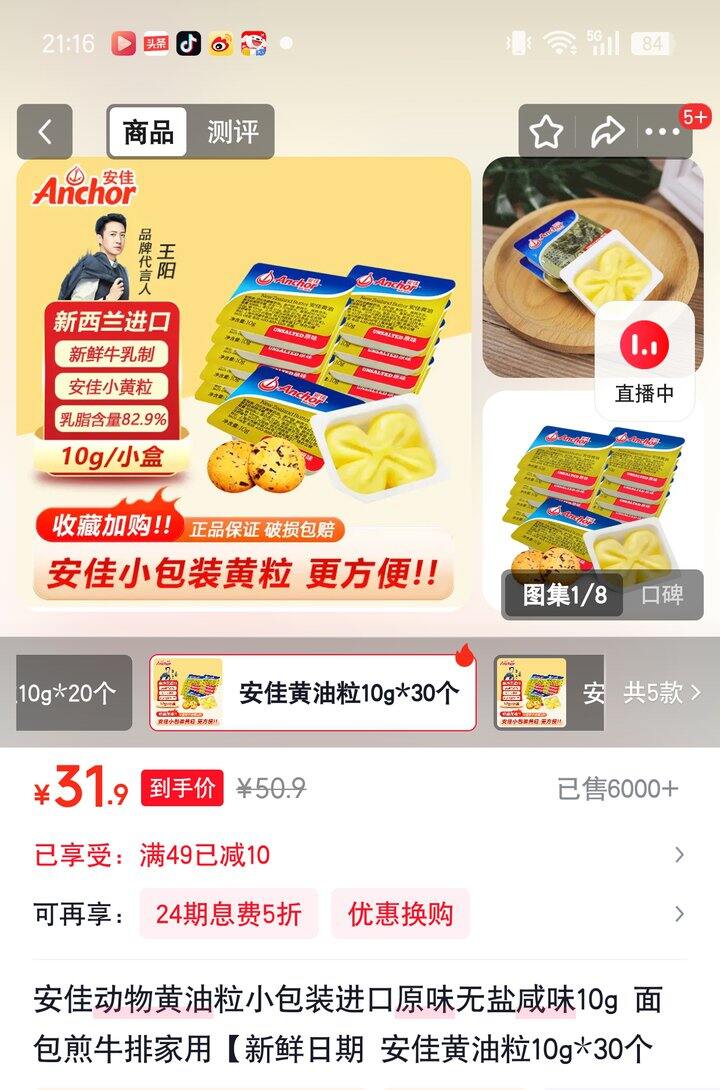Tap the 直播中 live stream icon
Image resolution: width=720 pixels, height=1090 pixels.
645,355
